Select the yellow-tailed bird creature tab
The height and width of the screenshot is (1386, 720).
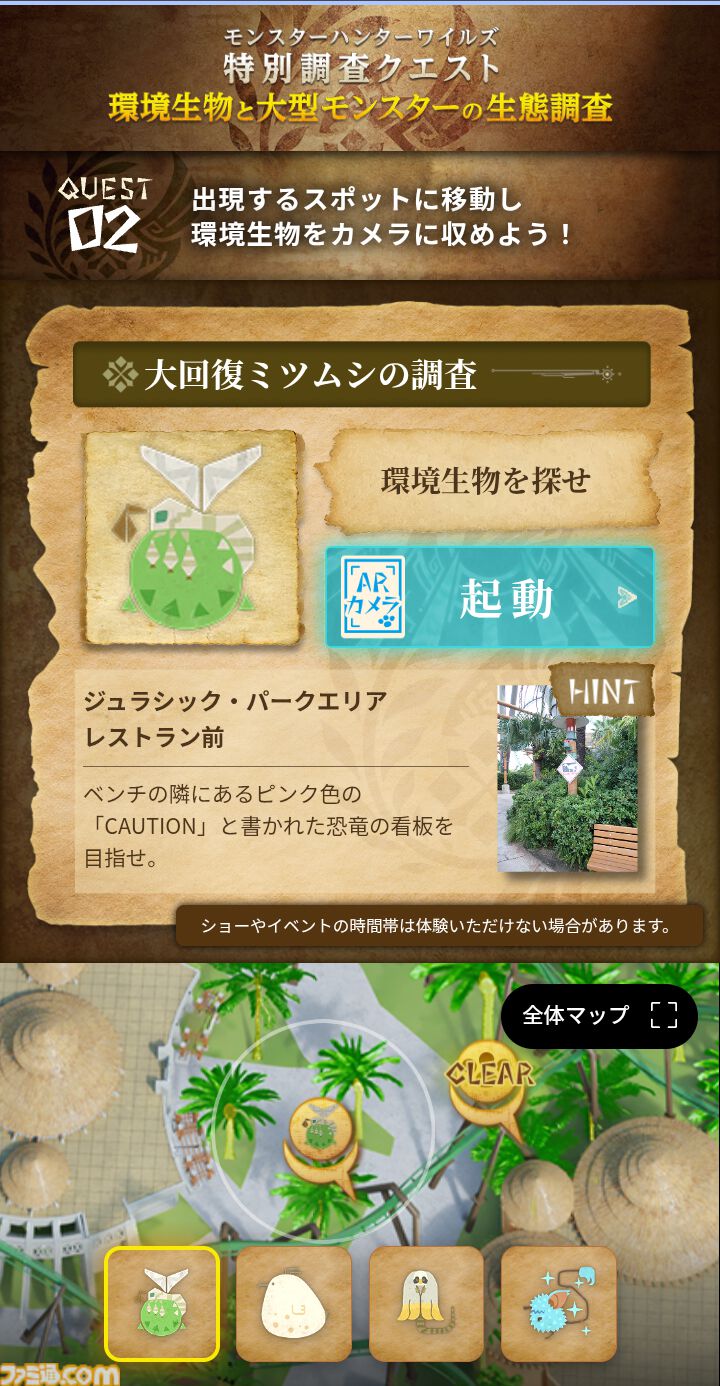[x=427, y=1304]
